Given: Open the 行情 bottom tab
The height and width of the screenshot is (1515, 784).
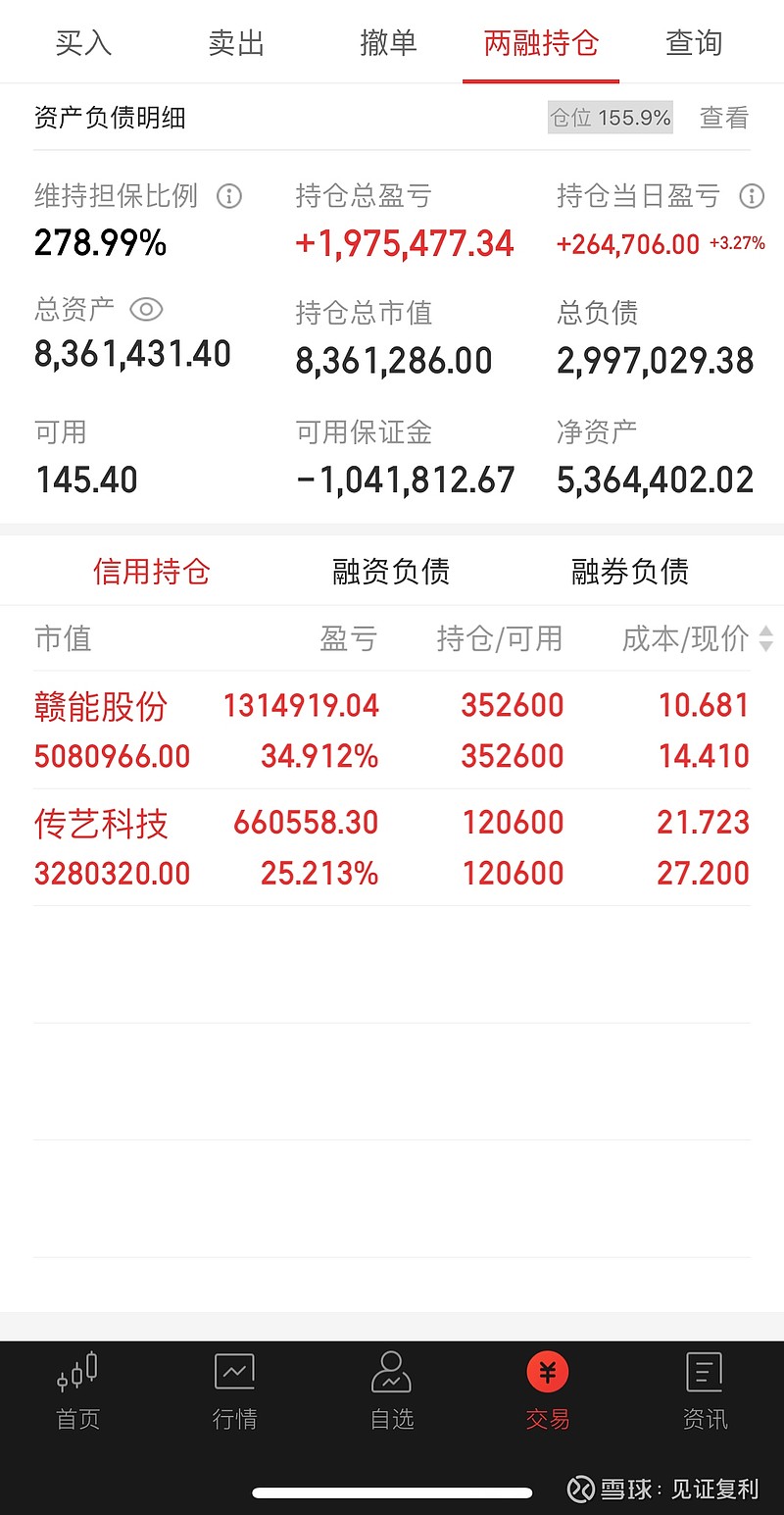Looking at the screenshot, I should (x=235, y=1391).
